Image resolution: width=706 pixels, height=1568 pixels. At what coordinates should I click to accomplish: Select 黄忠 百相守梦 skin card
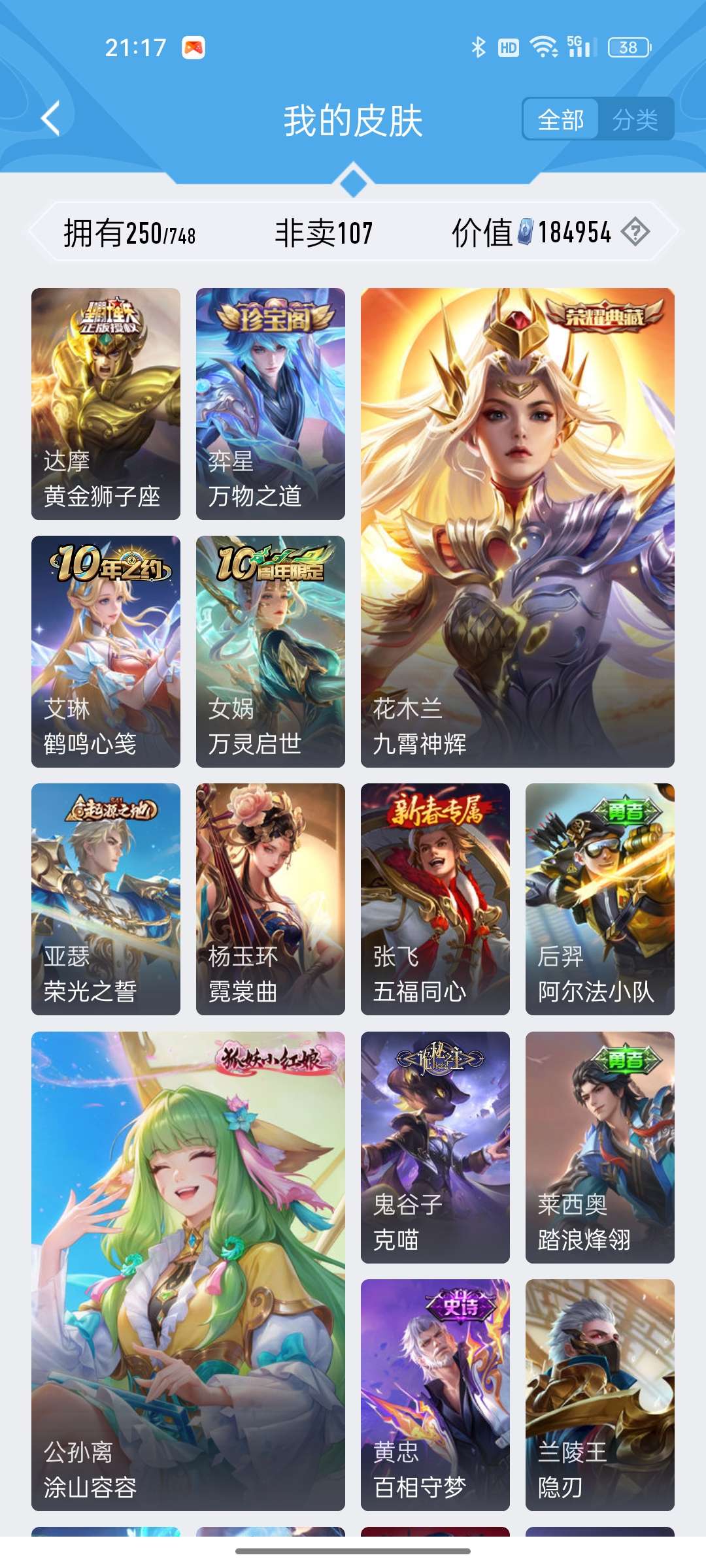[x=435, y=1395]
